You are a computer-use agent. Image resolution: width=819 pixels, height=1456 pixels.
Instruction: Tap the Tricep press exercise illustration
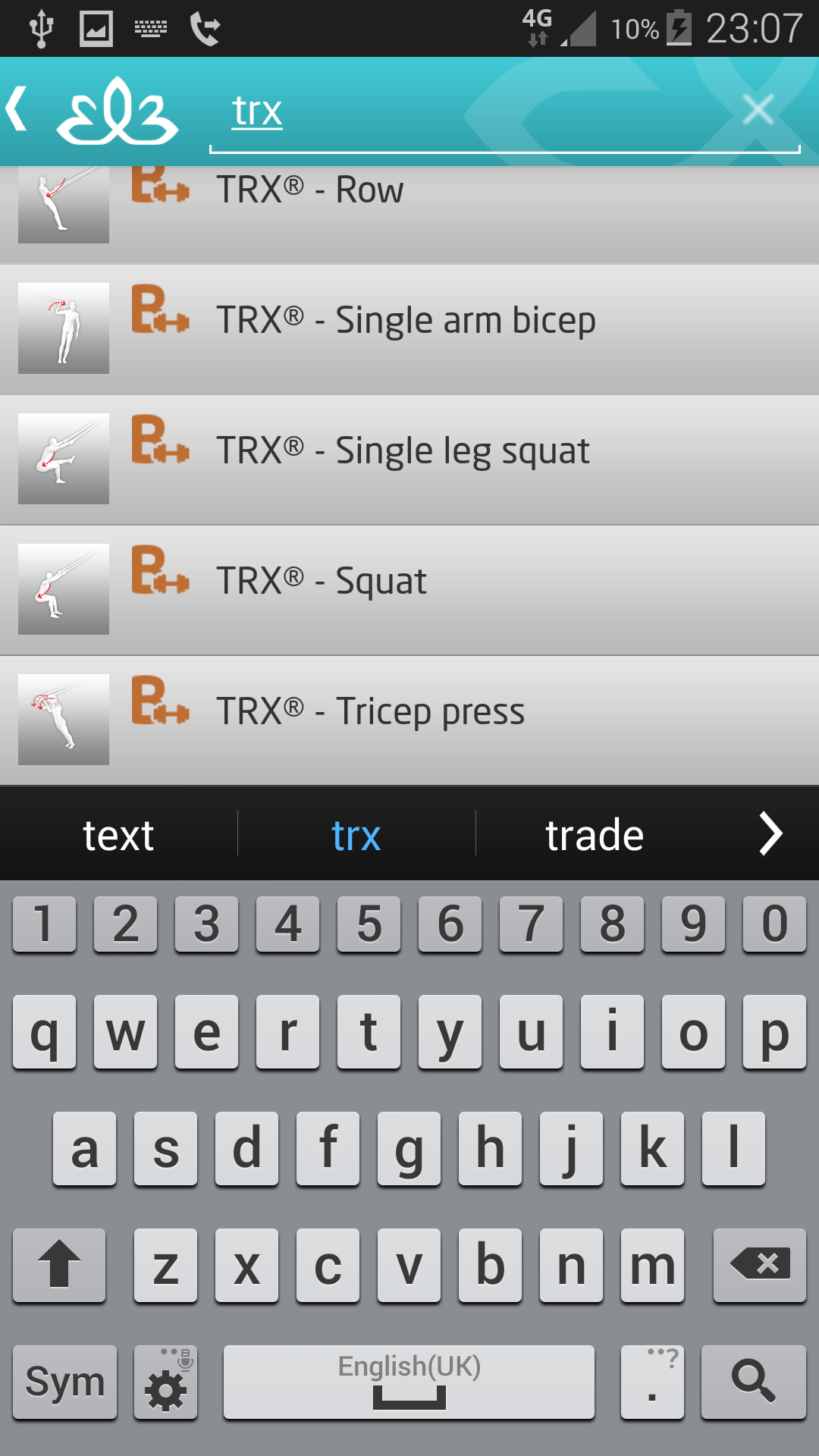click(x=63, y=719)
